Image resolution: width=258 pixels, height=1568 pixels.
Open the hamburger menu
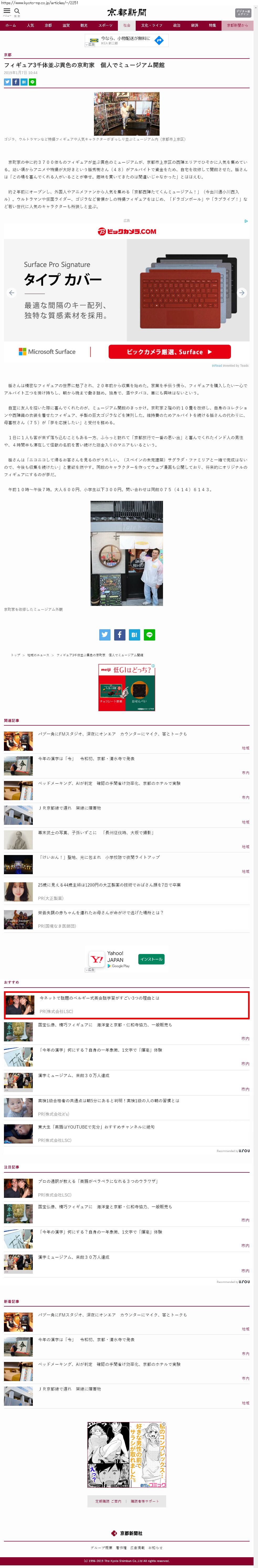pos(7,12)
